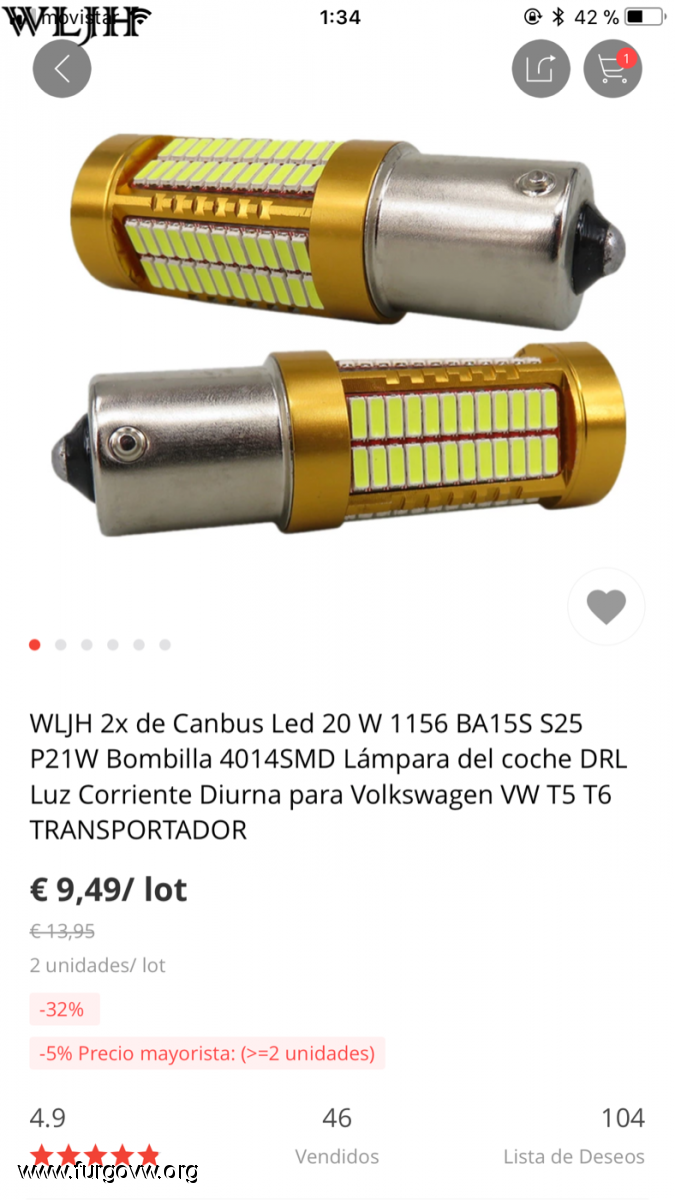
Task: Share this LED bulb listing
Action: pyautogui.click(x=541, y=68)
